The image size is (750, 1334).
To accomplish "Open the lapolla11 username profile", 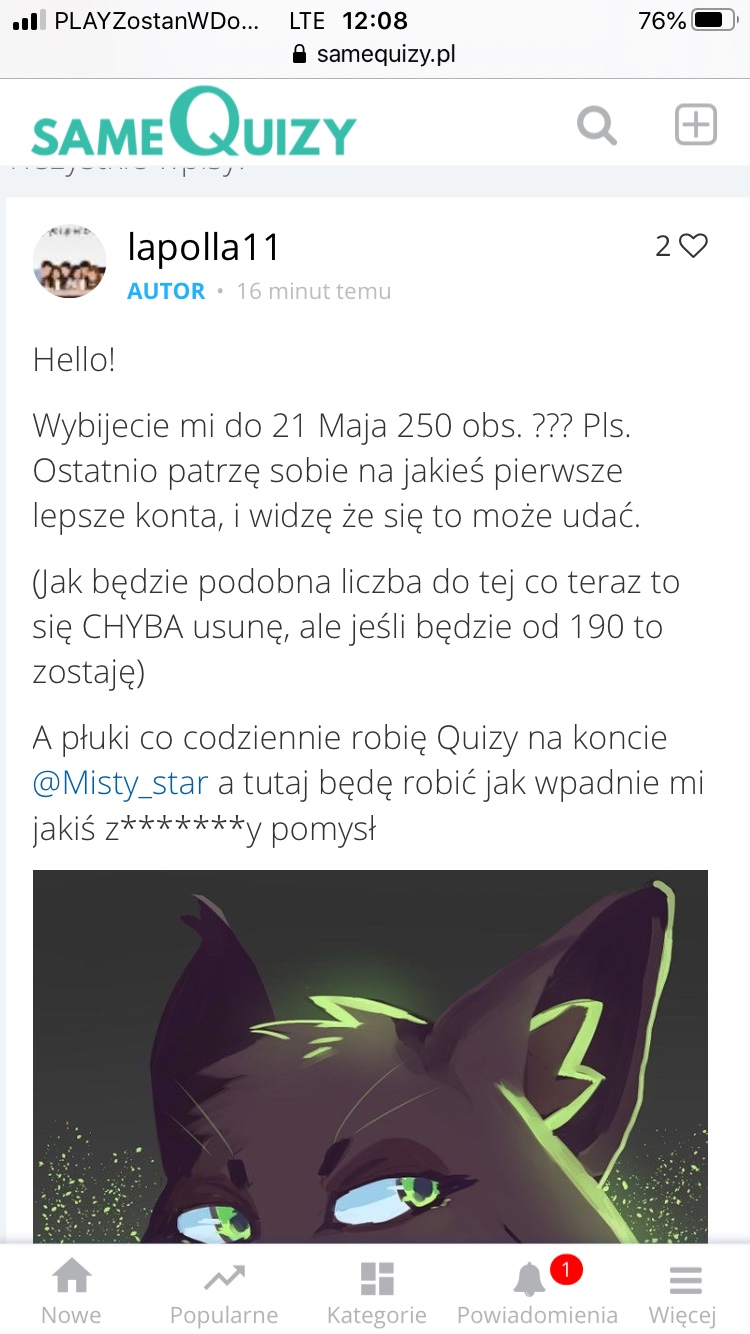I will tap(204, 247).
